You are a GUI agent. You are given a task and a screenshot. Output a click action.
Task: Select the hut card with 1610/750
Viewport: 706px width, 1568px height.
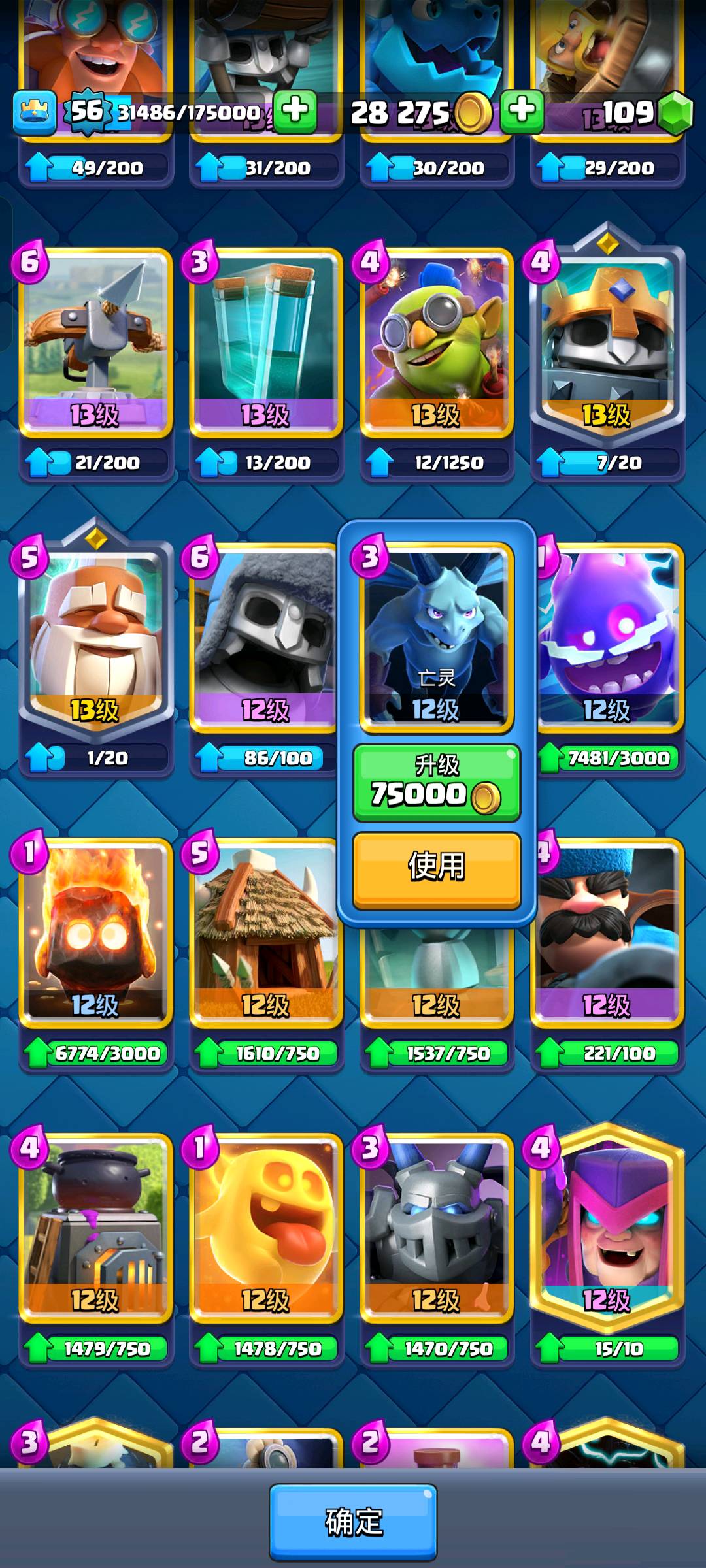coord(264,933)
